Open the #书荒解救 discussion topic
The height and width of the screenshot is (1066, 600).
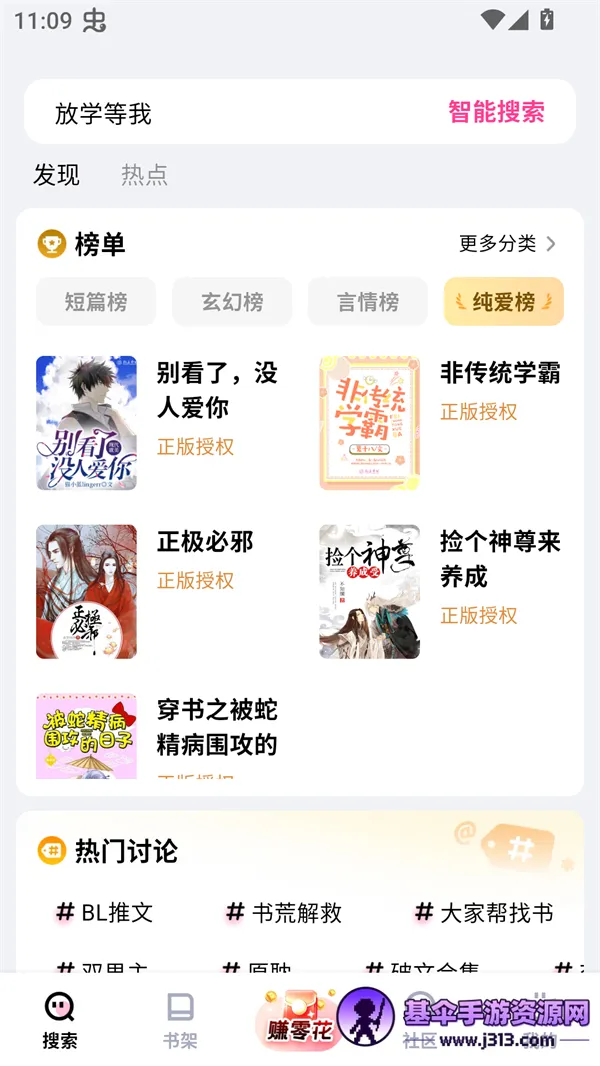[x=284, y=912]
